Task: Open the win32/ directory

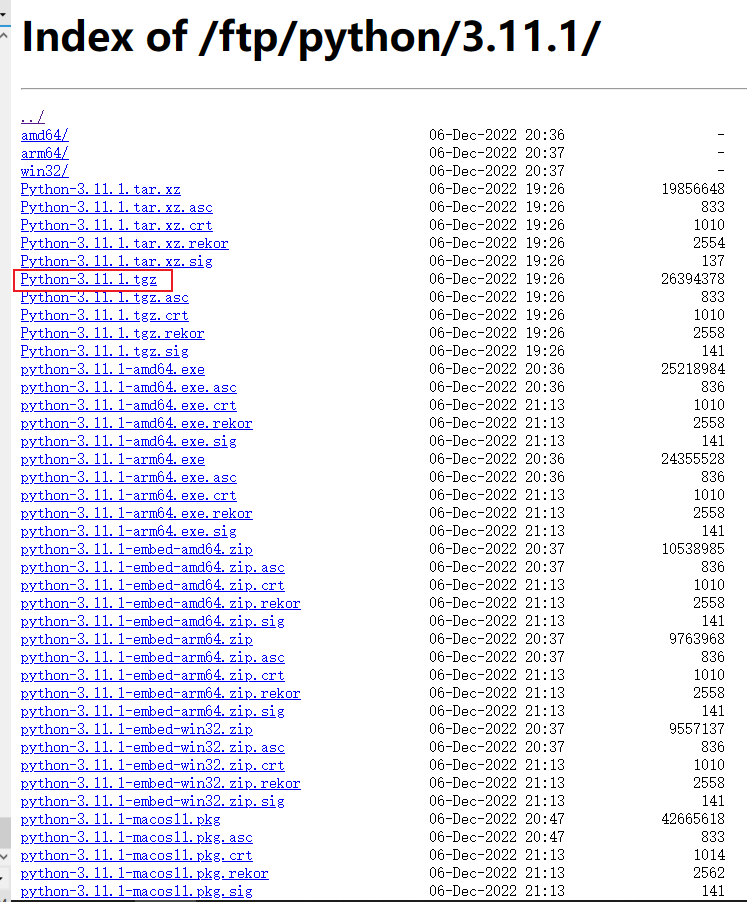Action: tap(44, 171)
